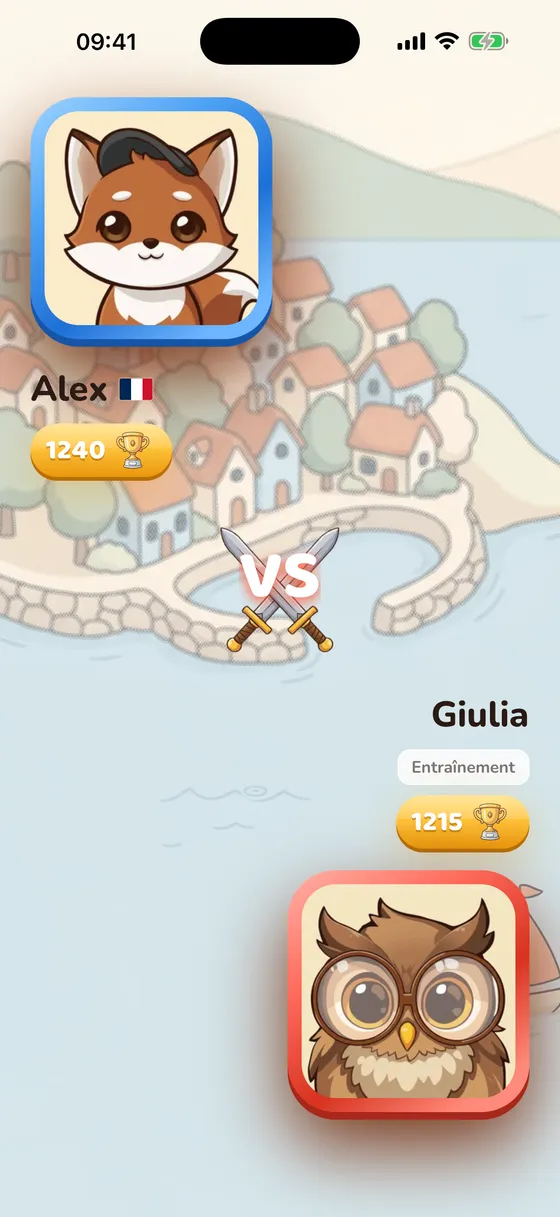Open Giulia's owl avatar profile
Image resolution: width=560 pixels, height=1217 pixels.
408,993
